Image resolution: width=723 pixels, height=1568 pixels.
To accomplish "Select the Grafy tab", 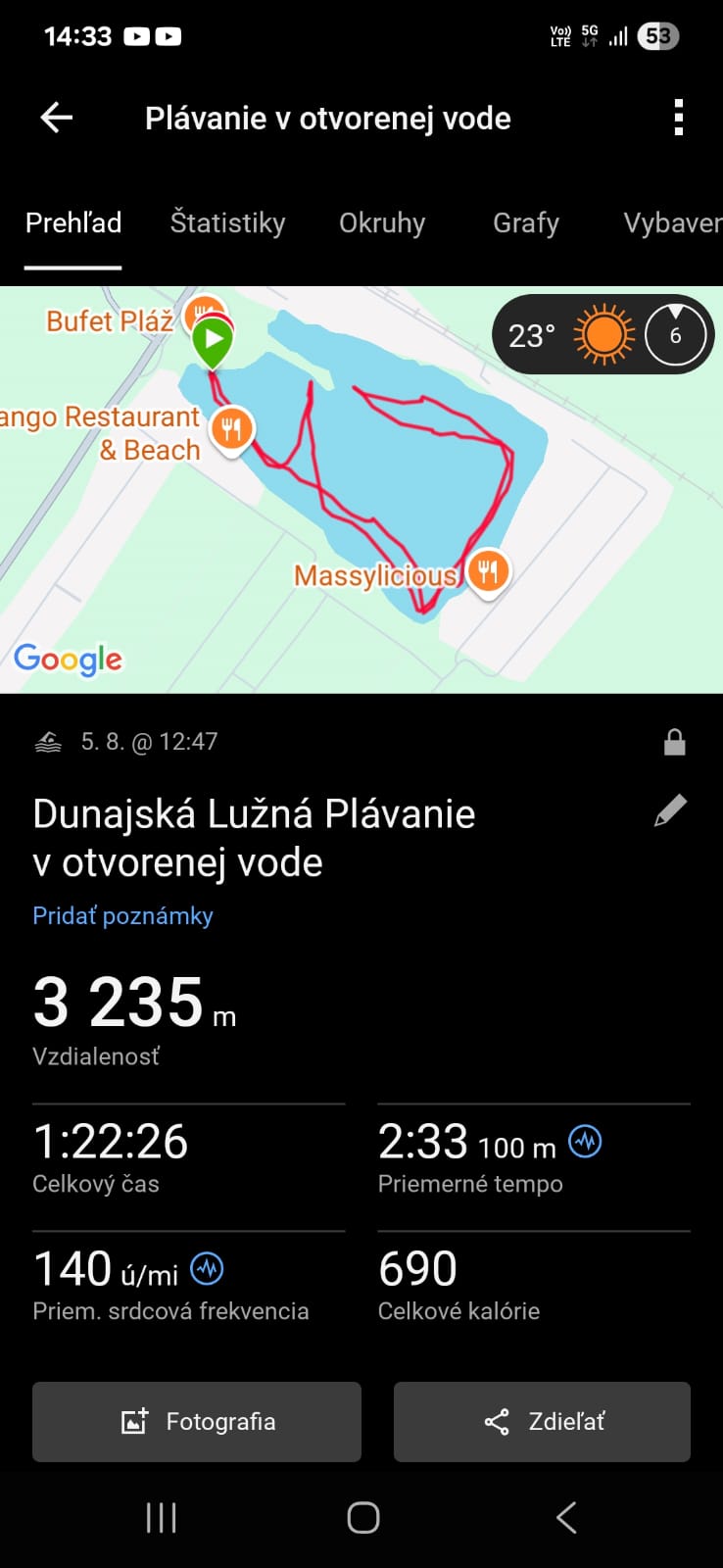I will click(x=525, y=223).
